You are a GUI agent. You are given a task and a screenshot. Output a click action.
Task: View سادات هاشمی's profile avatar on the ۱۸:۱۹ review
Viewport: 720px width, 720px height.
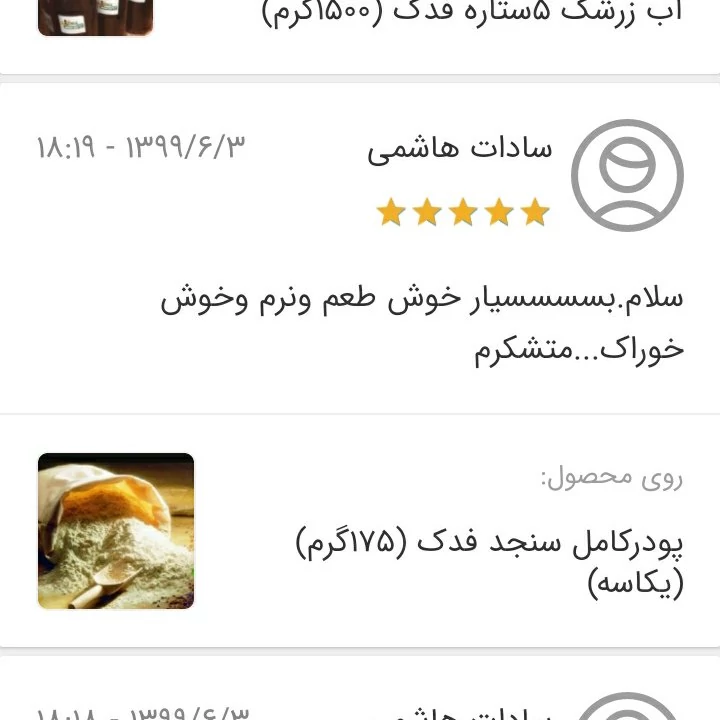click(627, 176)
